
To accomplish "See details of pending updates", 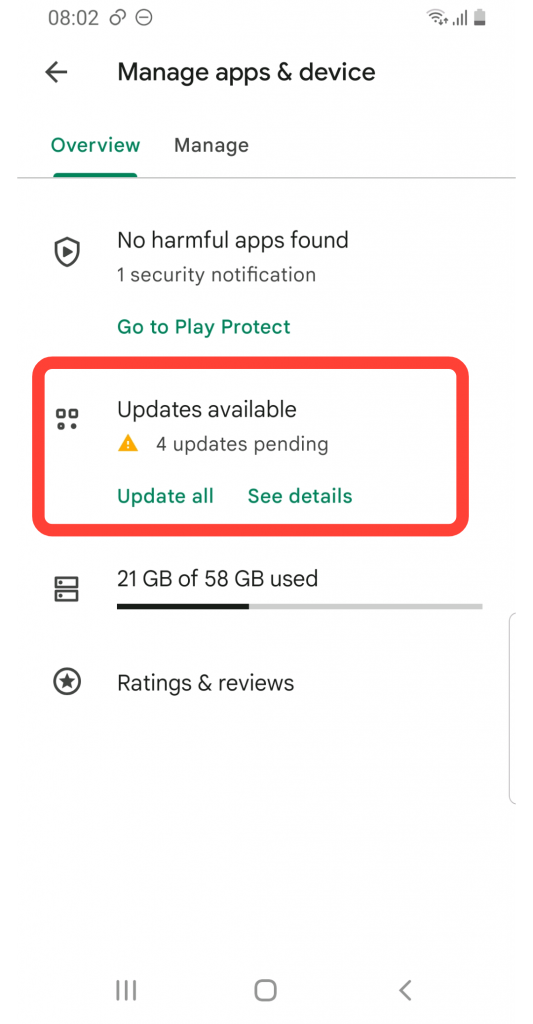I will [300, 496].
